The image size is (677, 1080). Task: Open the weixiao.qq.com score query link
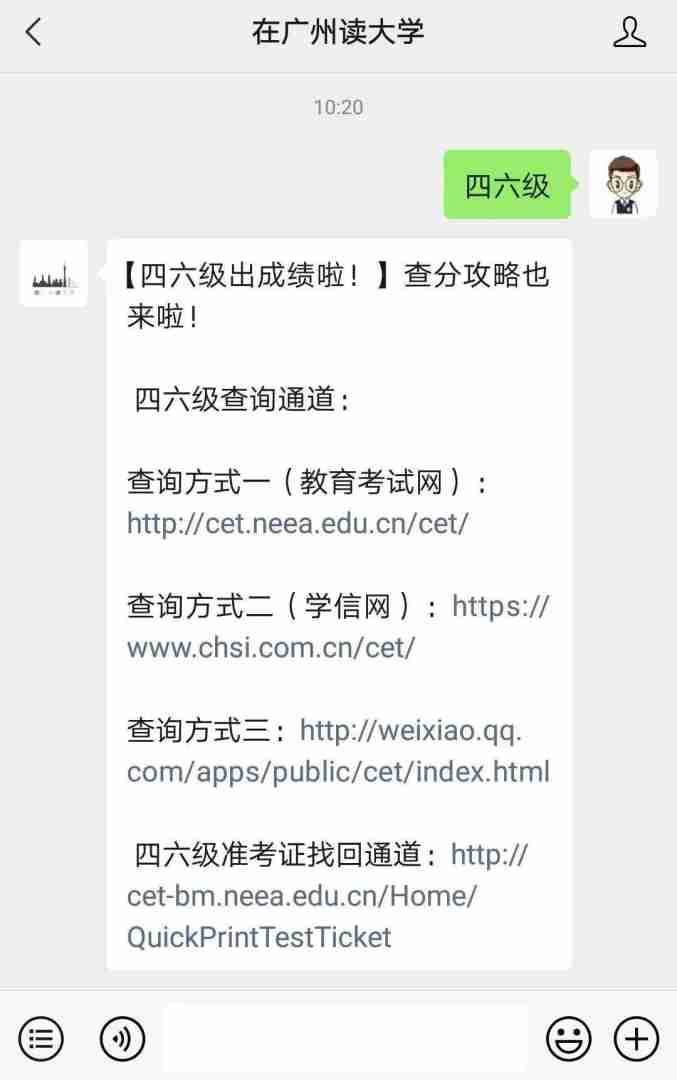click(338, 771)
